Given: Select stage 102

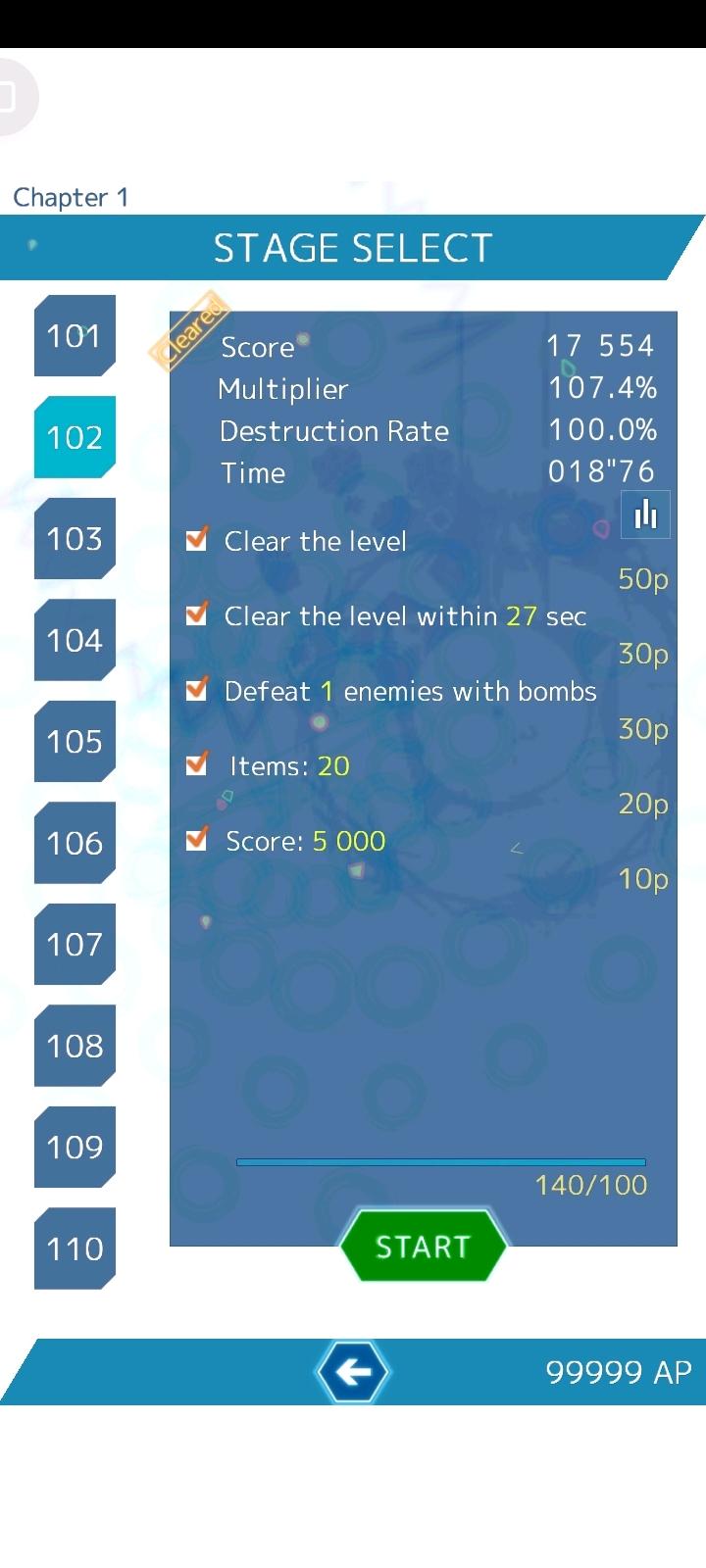Looking at the screenshot, I should pyautogui.click(x=75, y=437).
